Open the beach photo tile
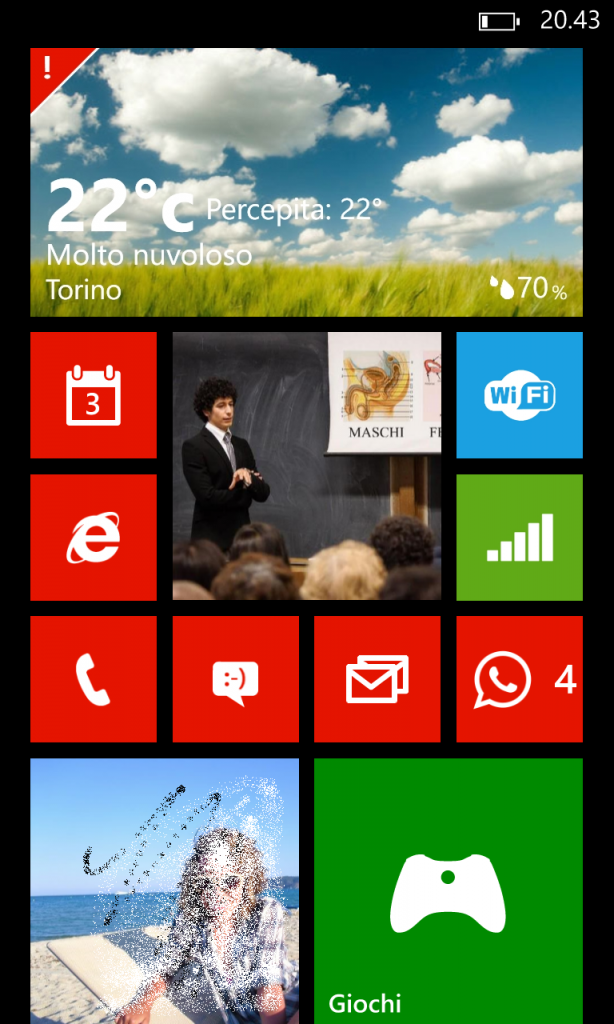Screen dimensions: 614x1024 [x=164, y=890]
